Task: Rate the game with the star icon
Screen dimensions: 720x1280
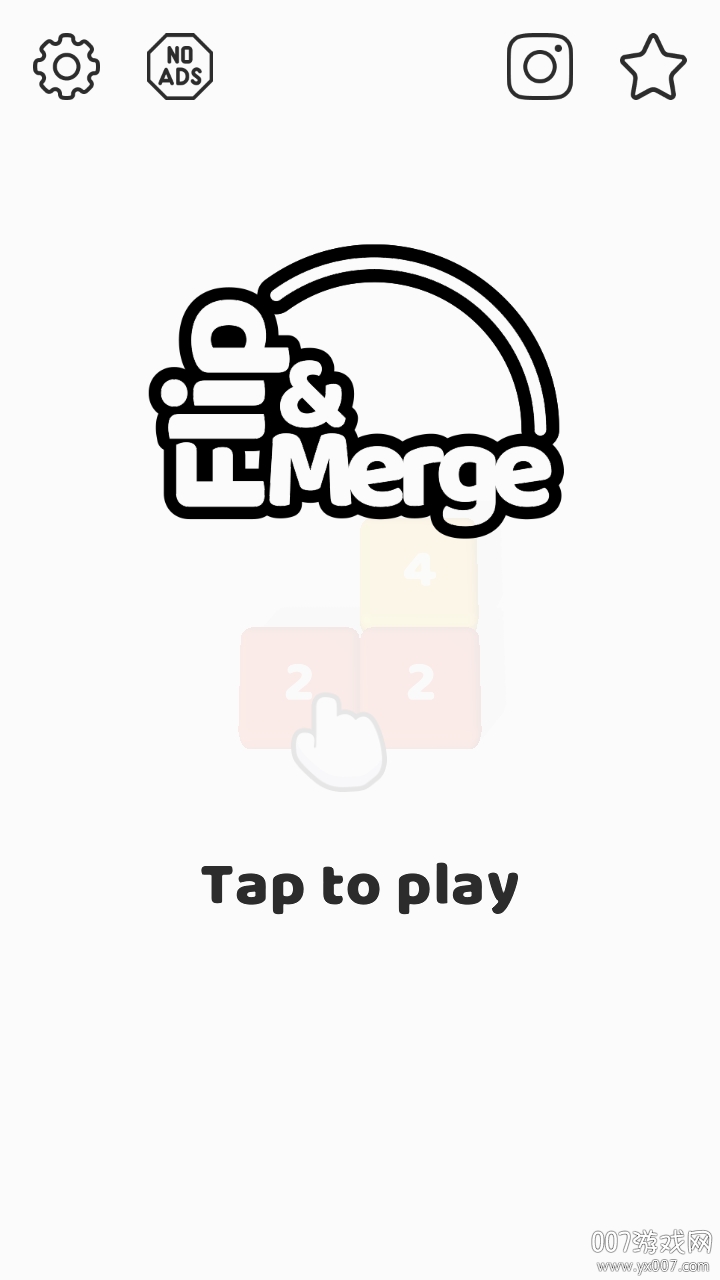Action: tap(653, 67)
